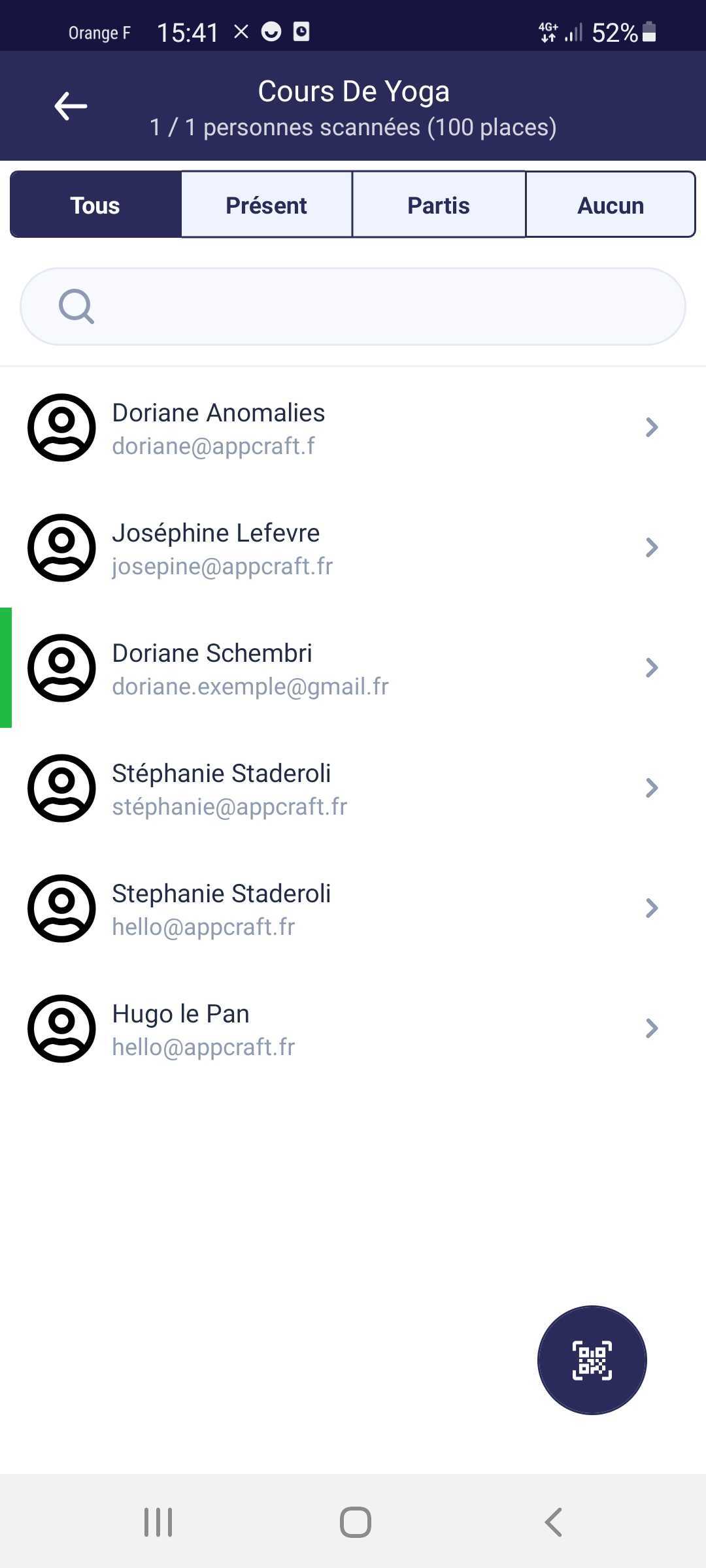
Task: Open Joséphine Lefevre's attendee details
Action: click(353, 548)
